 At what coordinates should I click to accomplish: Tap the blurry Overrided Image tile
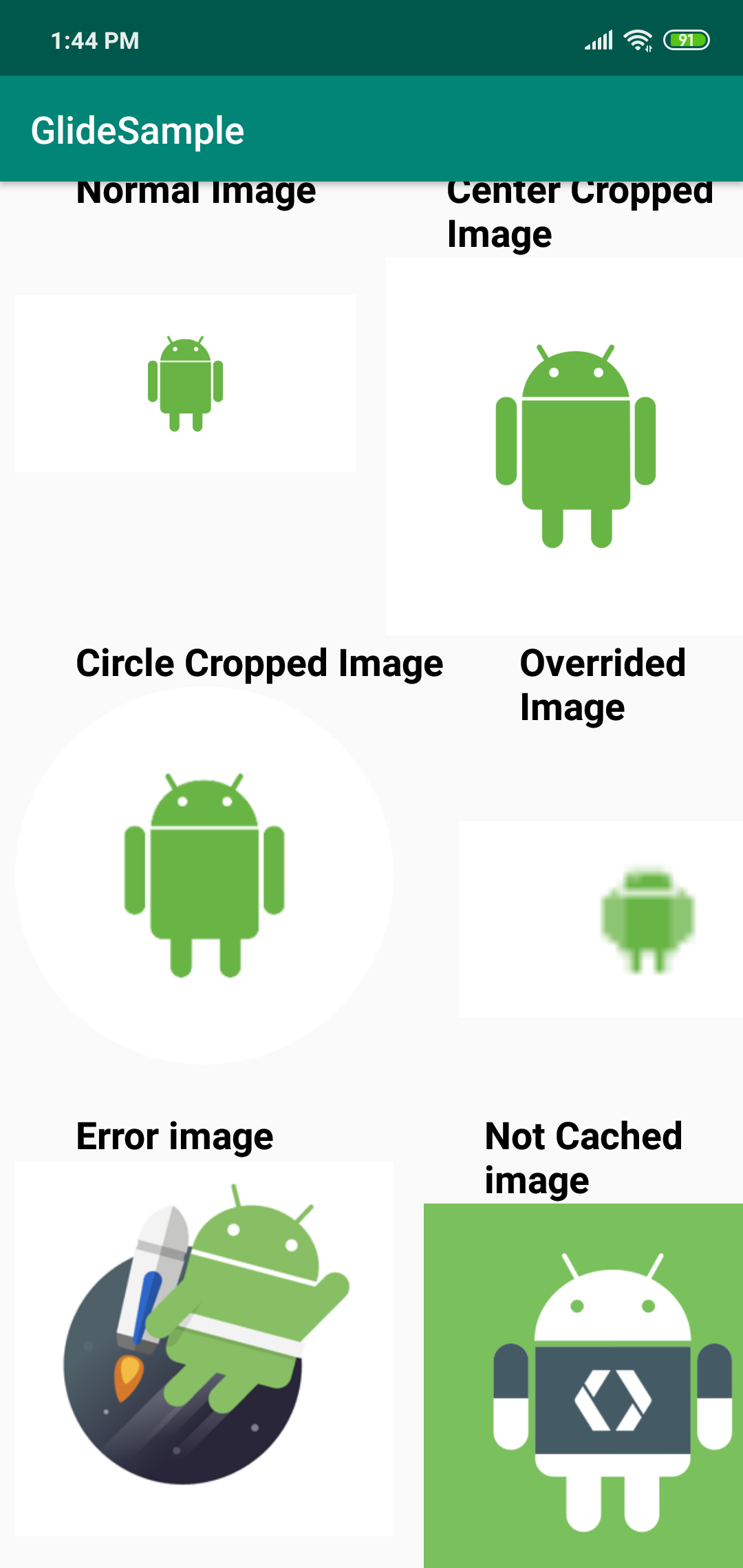[601, 919]
